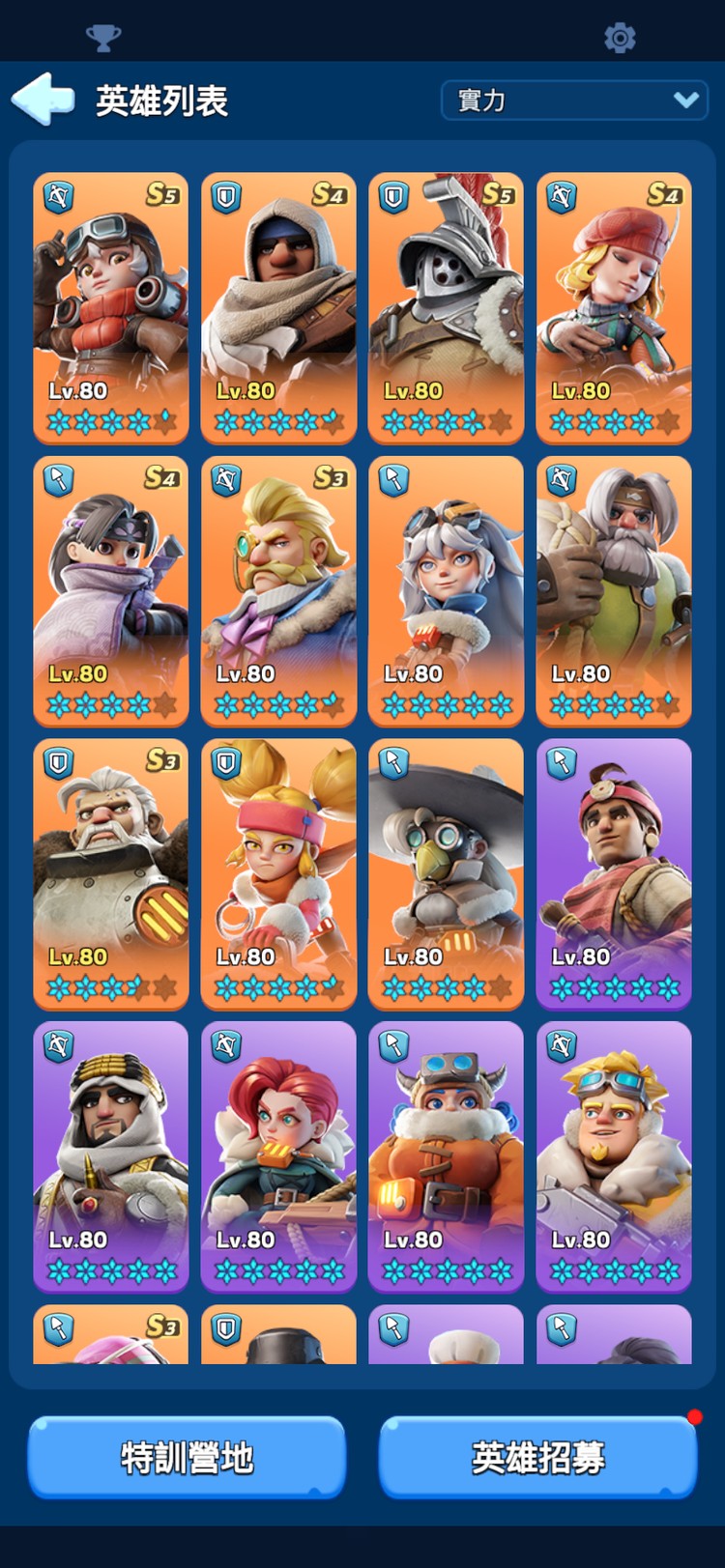Open the Arab headscarf hero card
This screenshot has width=725, height=1568.
[110, 1156]
